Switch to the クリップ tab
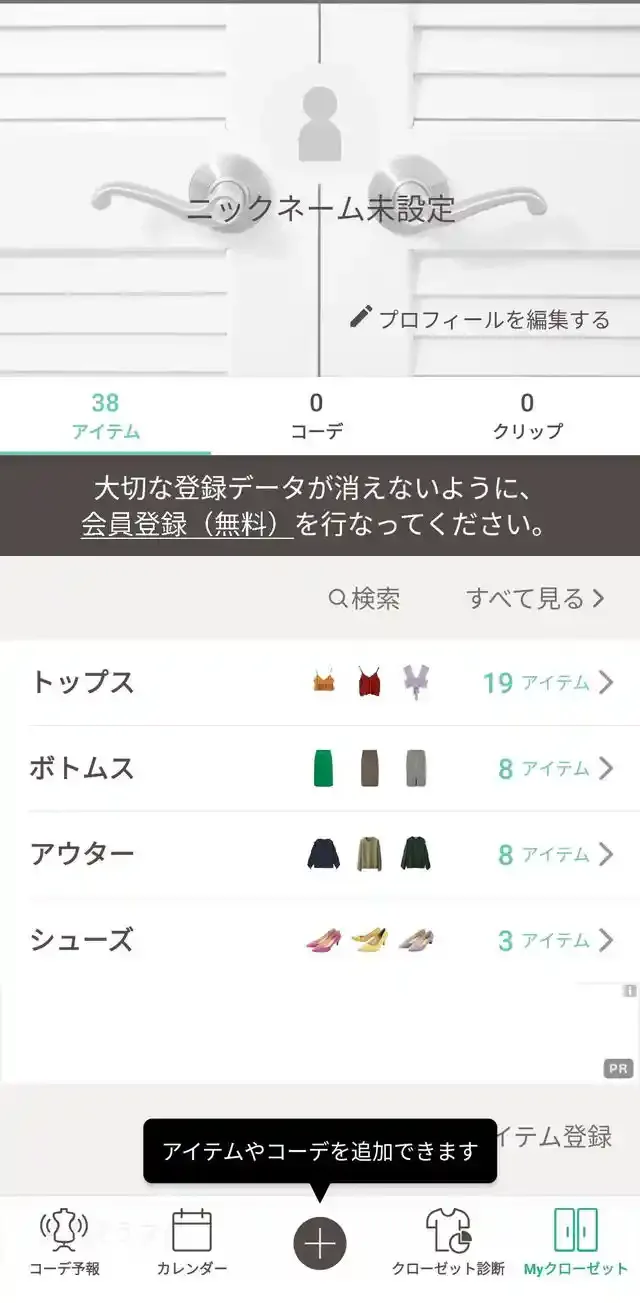Screen dimensions: 640x1303 click(x=527, y=416)
